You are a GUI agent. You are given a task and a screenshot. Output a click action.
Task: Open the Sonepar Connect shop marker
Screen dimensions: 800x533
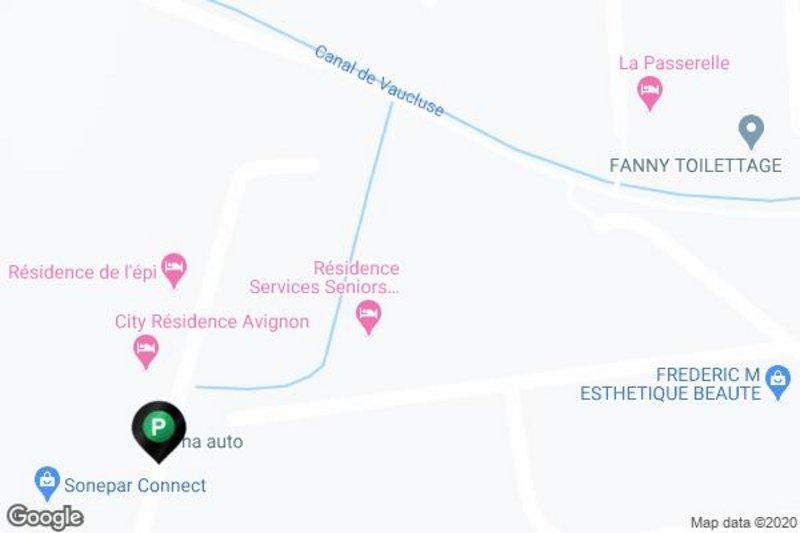click(x=46, y=483)
